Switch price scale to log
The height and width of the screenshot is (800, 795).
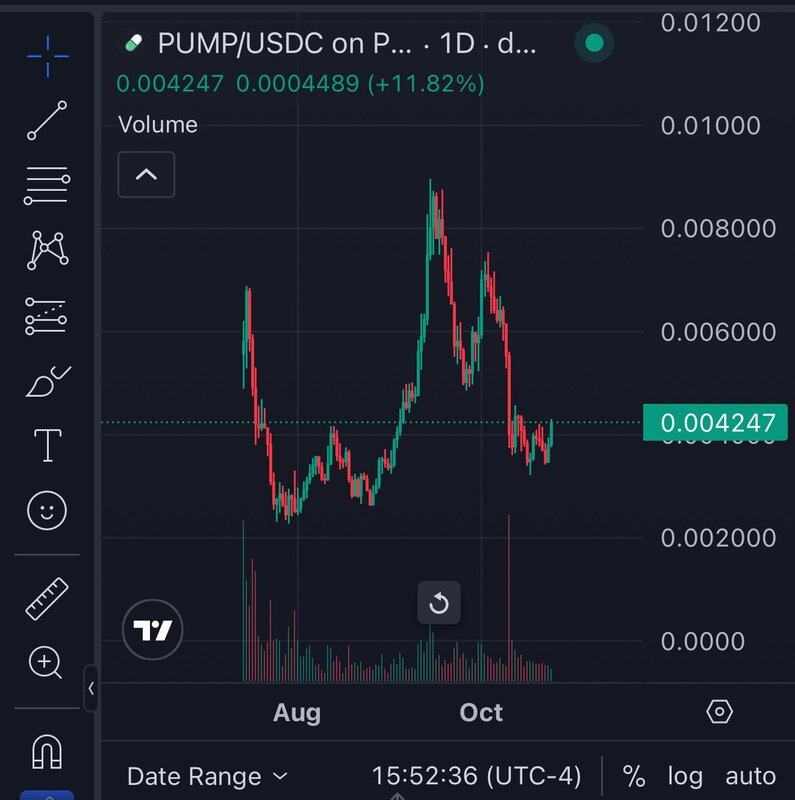685,776
